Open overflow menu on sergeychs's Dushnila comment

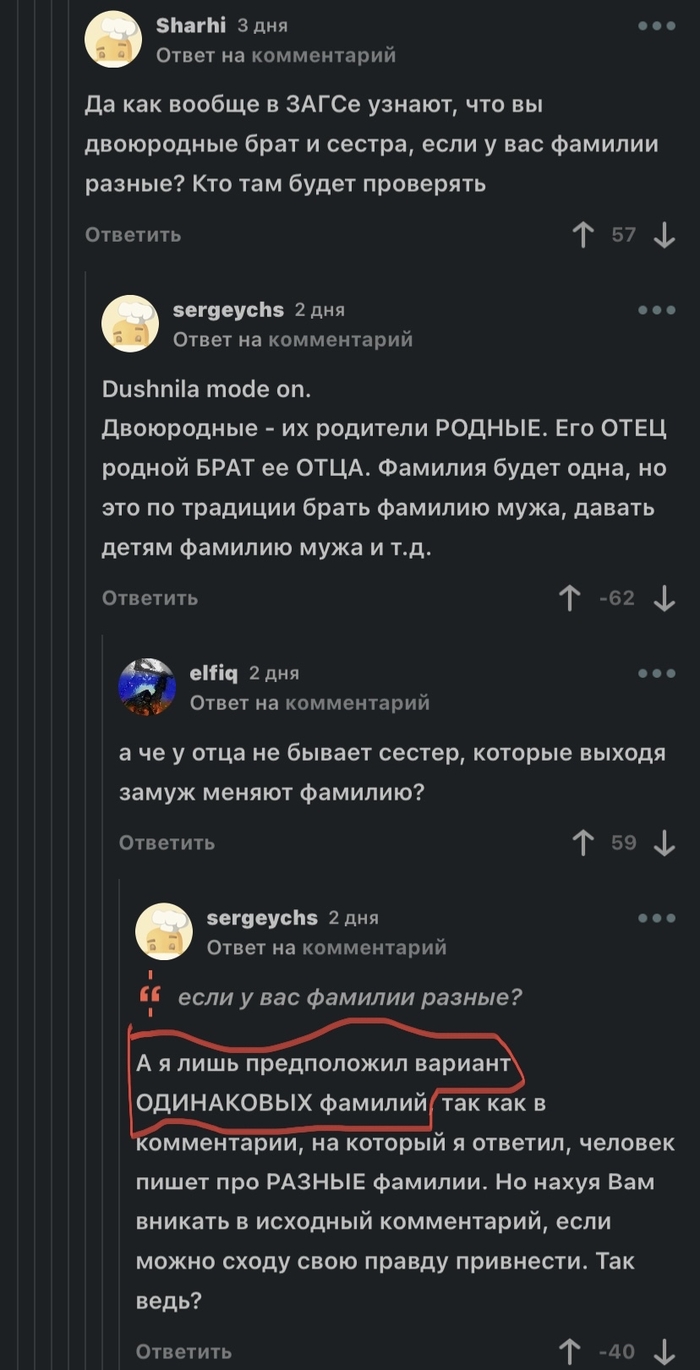coord(657,311)
